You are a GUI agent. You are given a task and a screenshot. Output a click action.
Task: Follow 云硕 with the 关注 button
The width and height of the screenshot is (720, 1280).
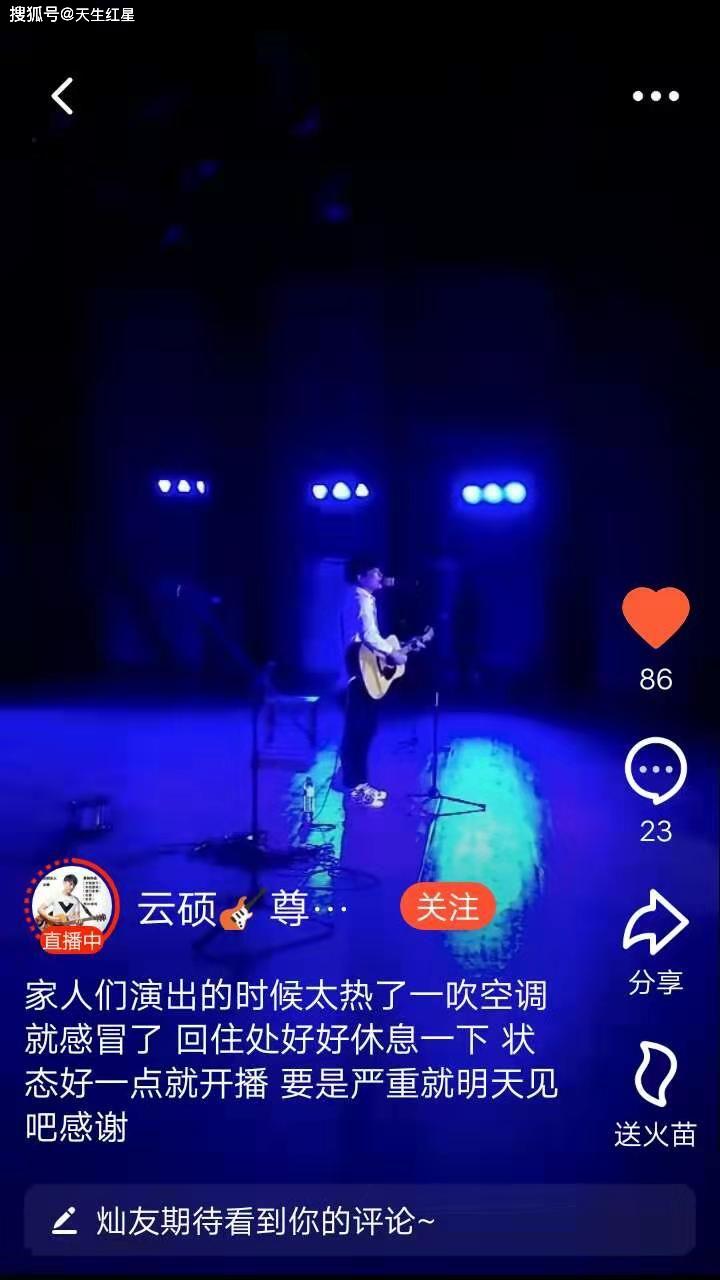pos(448,907)
